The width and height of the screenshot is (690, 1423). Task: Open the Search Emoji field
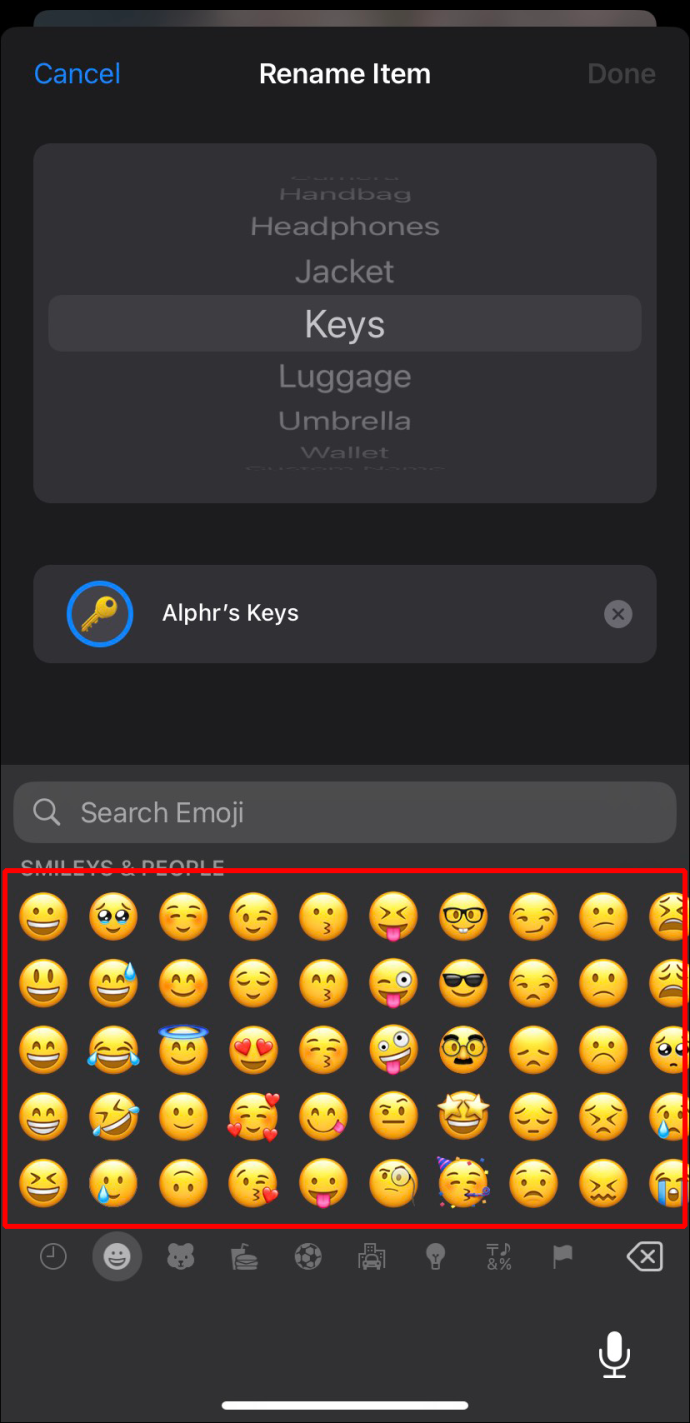[x=344, y=812]
